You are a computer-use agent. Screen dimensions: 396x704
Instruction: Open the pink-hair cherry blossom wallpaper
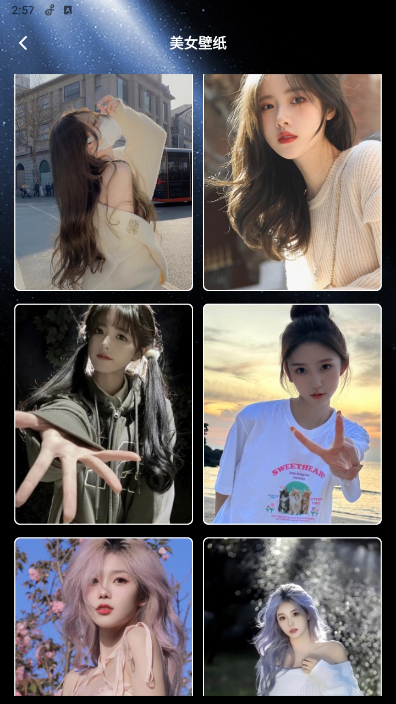104,616
